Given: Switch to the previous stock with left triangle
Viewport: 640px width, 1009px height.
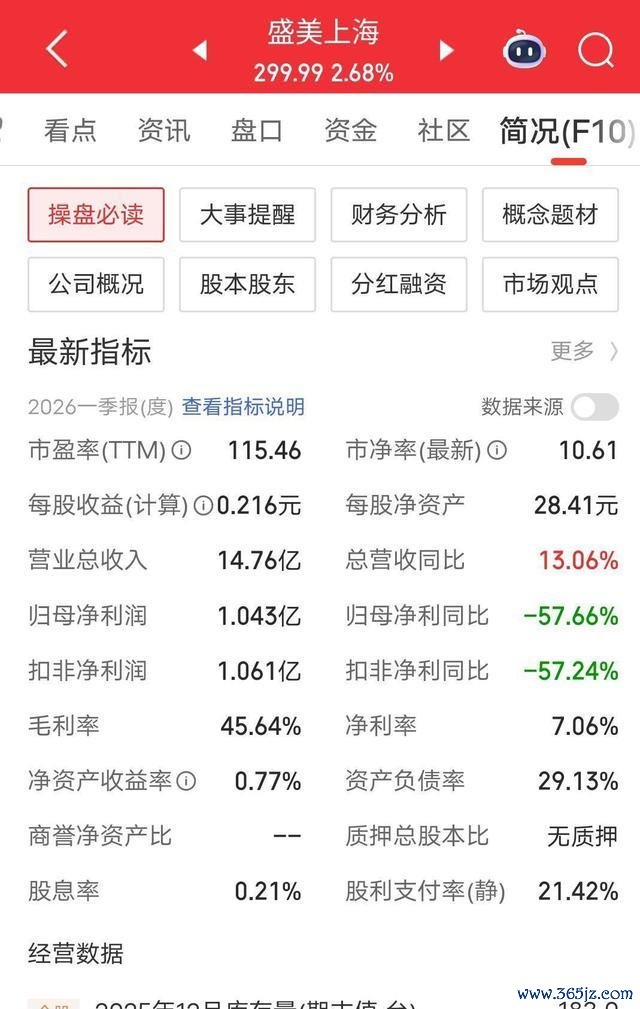Looking at the screenshot, I should click(x=200, y=50).
